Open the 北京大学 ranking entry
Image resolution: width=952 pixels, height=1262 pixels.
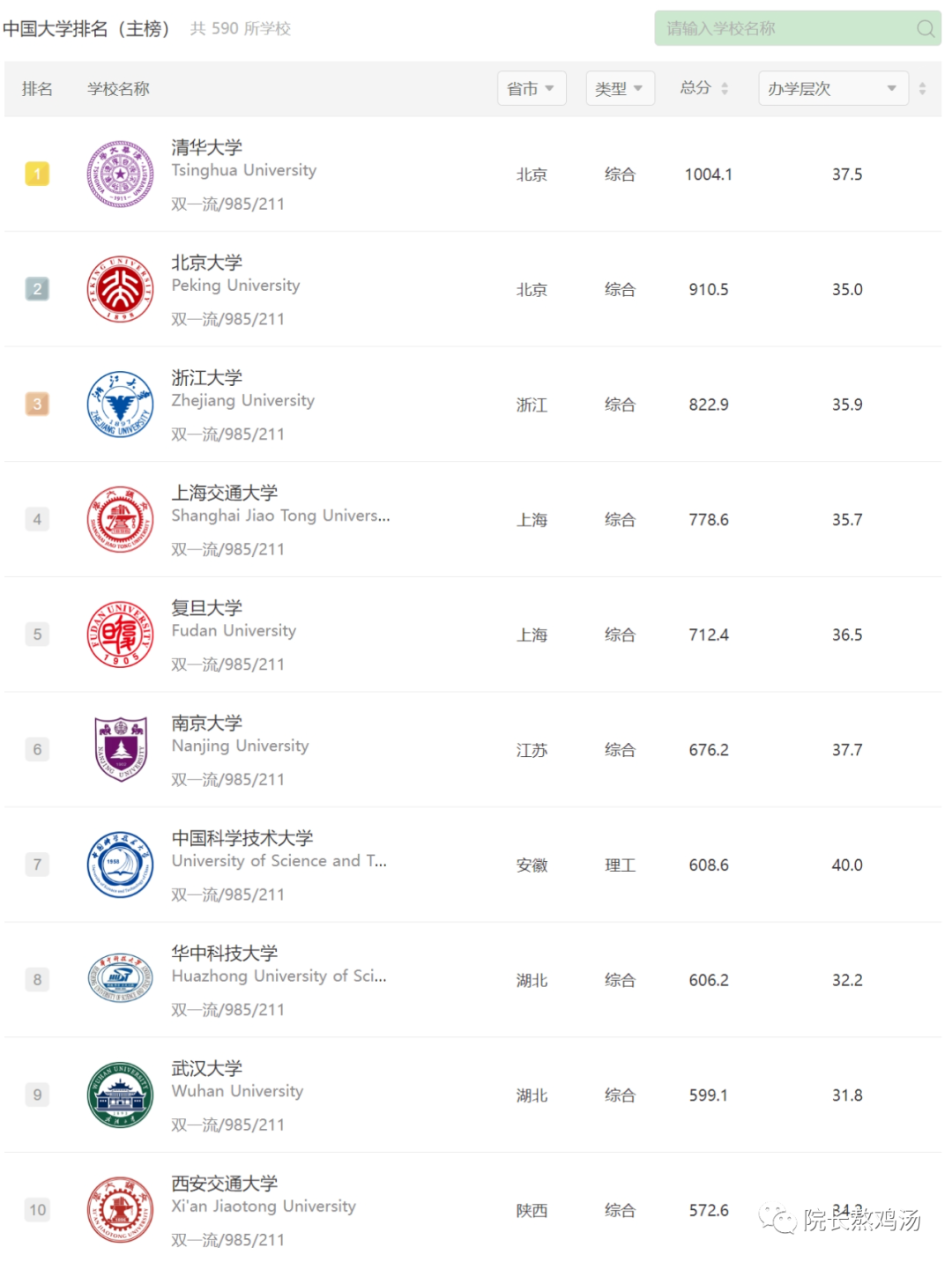point(206,263)
